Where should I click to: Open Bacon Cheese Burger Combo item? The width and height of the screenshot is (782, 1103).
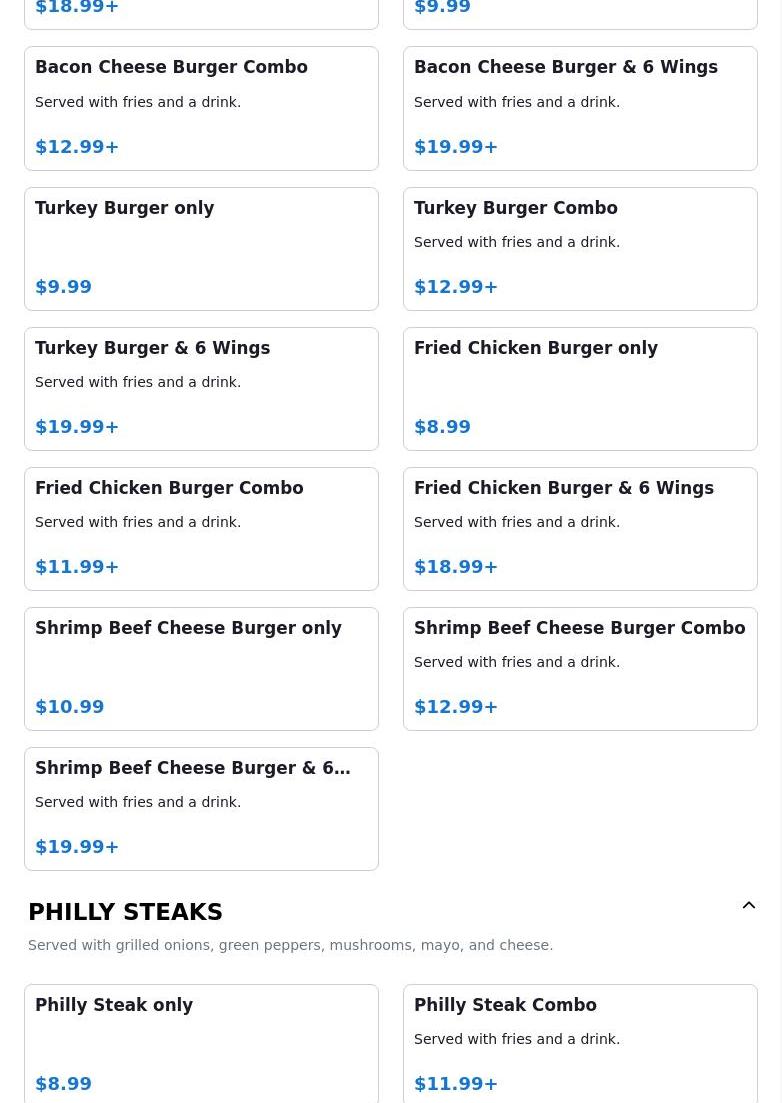point(201,108)
